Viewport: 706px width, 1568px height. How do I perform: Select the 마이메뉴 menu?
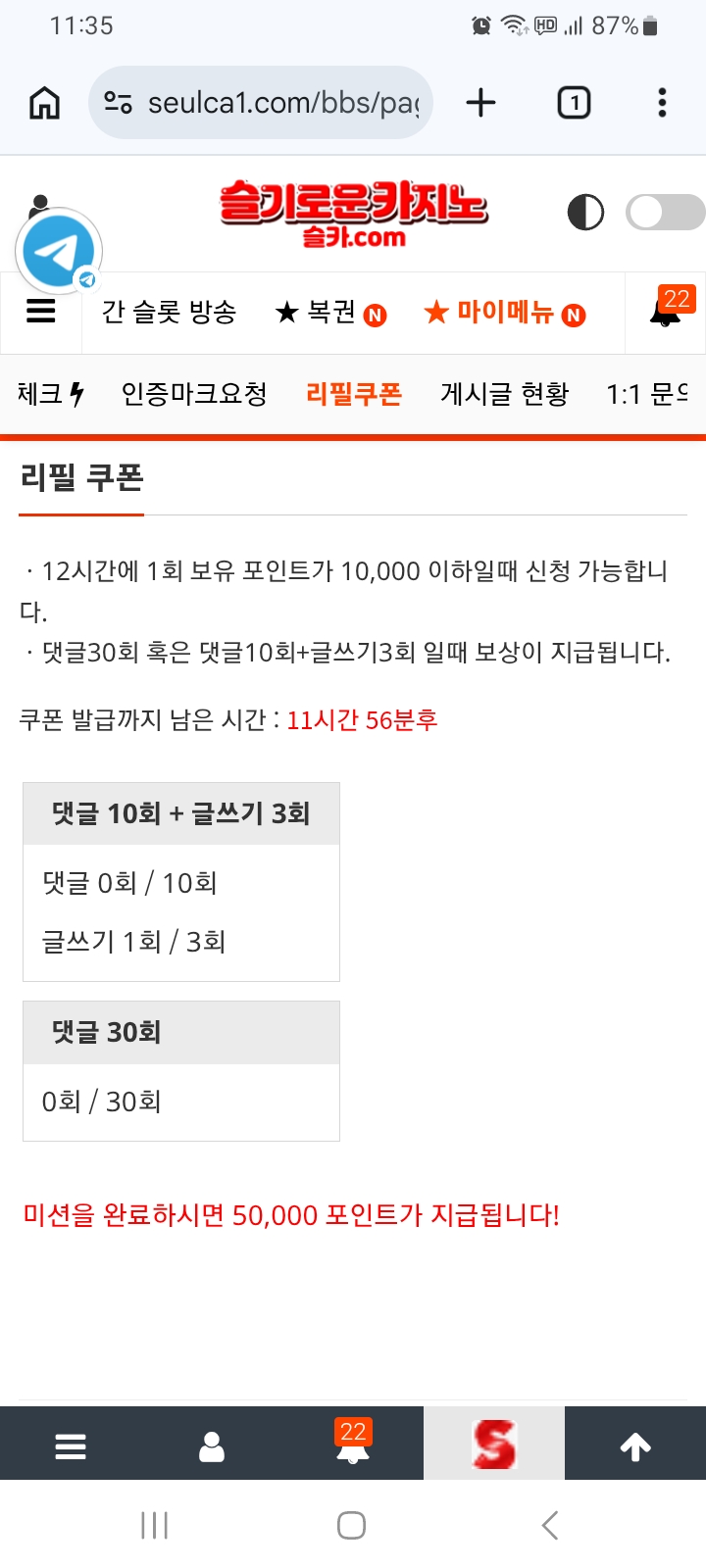504,313
